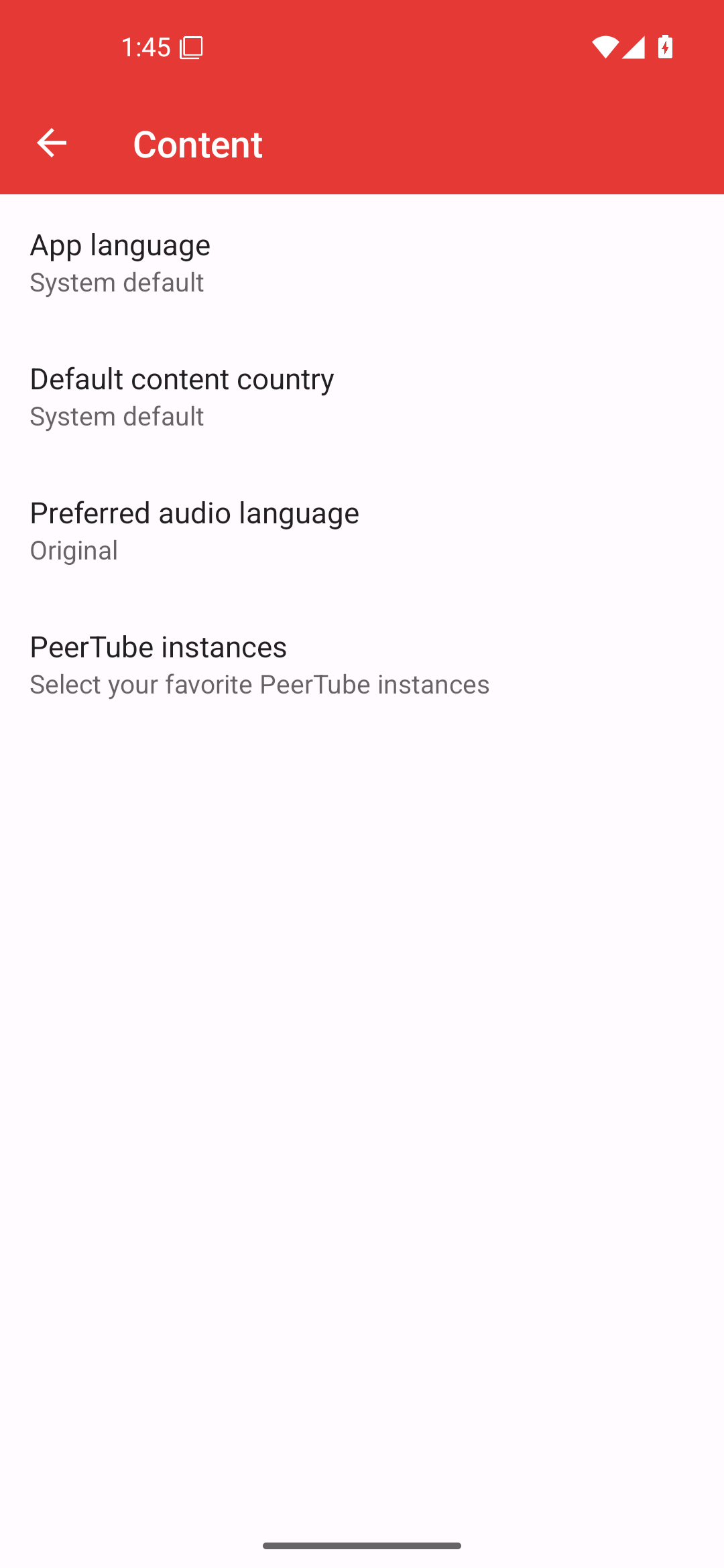
Task: Open PeerTube instances settings
Action: click(x=362, y=664)
